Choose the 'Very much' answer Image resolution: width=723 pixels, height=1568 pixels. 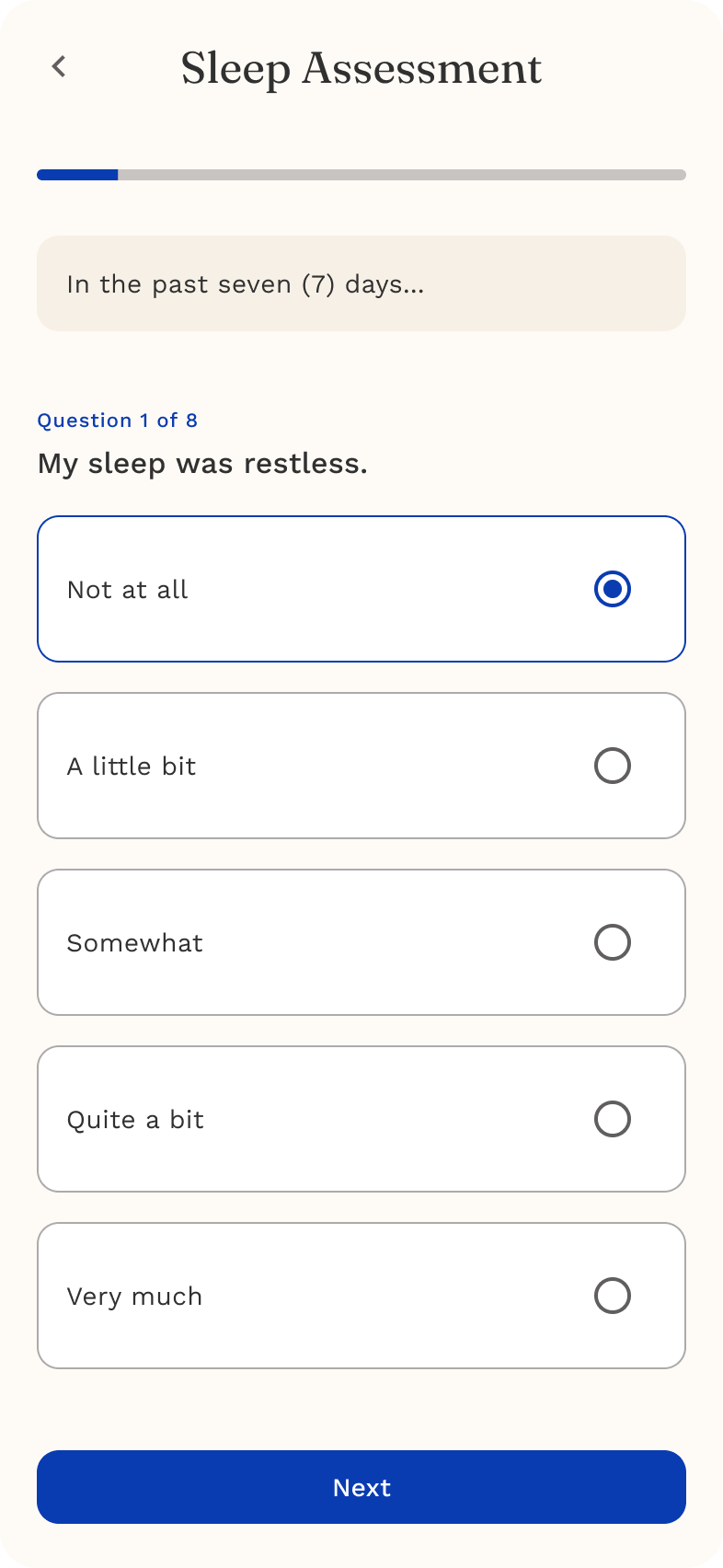coord(361,1296)
